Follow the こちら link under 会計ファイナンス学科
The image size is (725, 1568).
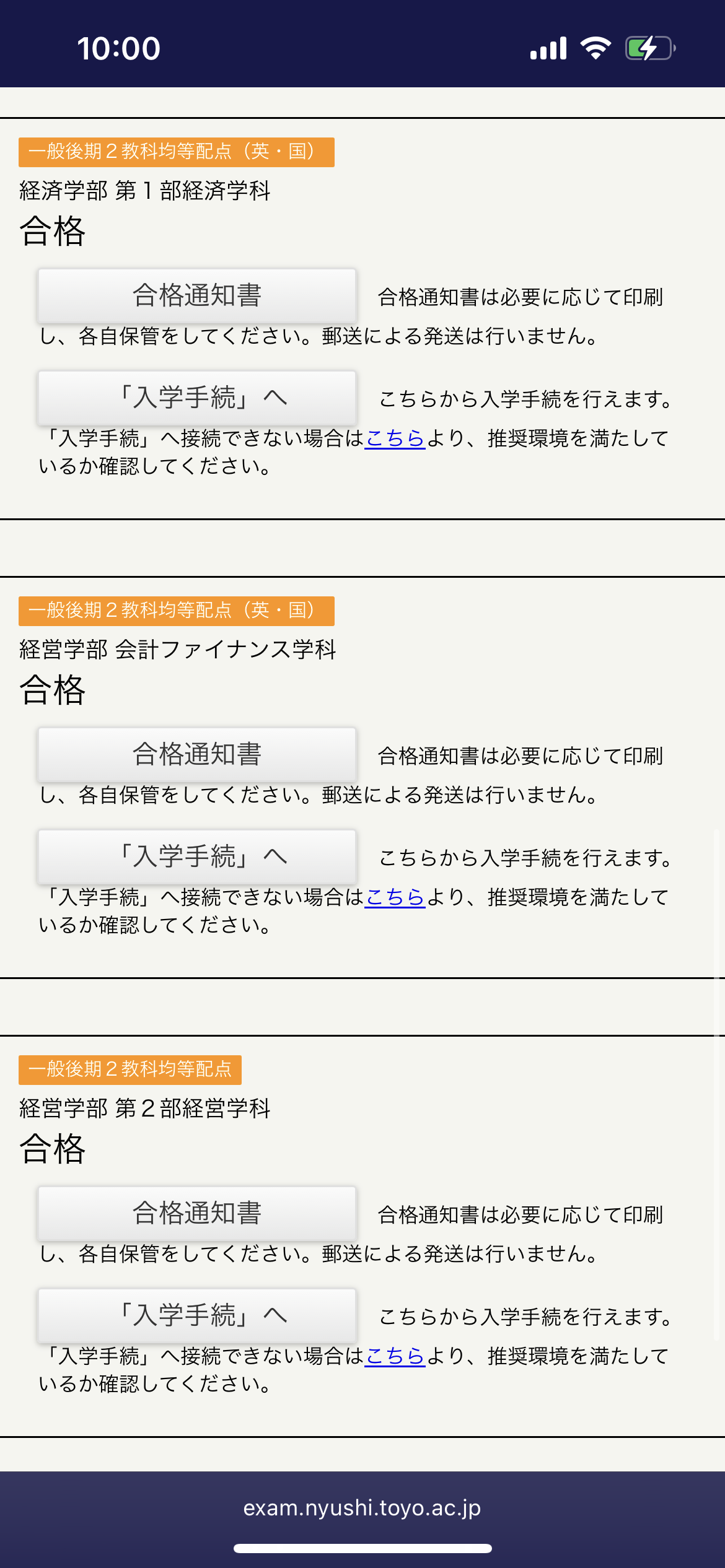[395, 897]
